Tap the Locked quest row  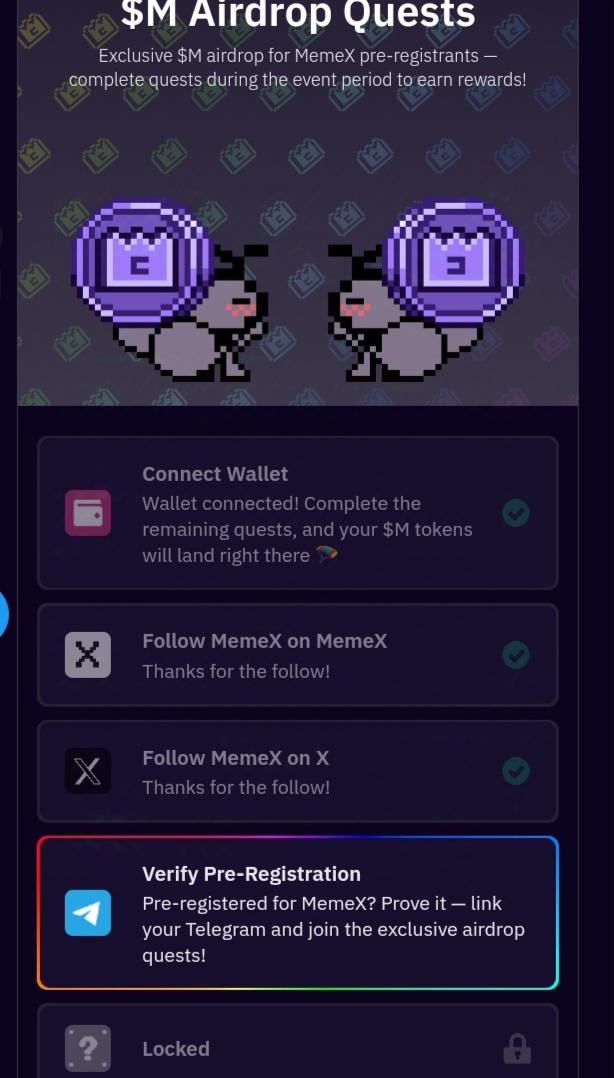click(x=297, y=1046)
